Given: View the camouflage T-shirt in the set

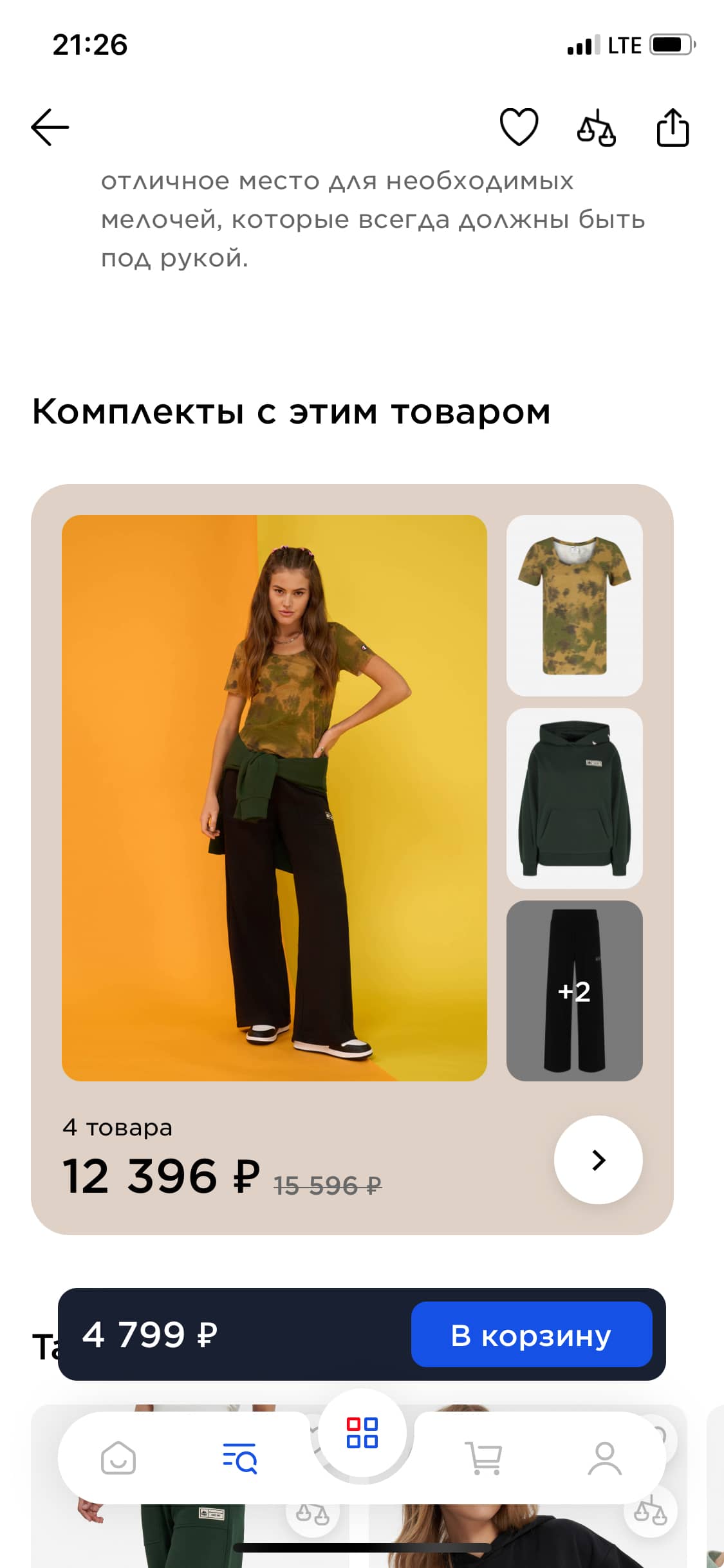Looking at the screenshot, I should [x=574, y=605].
